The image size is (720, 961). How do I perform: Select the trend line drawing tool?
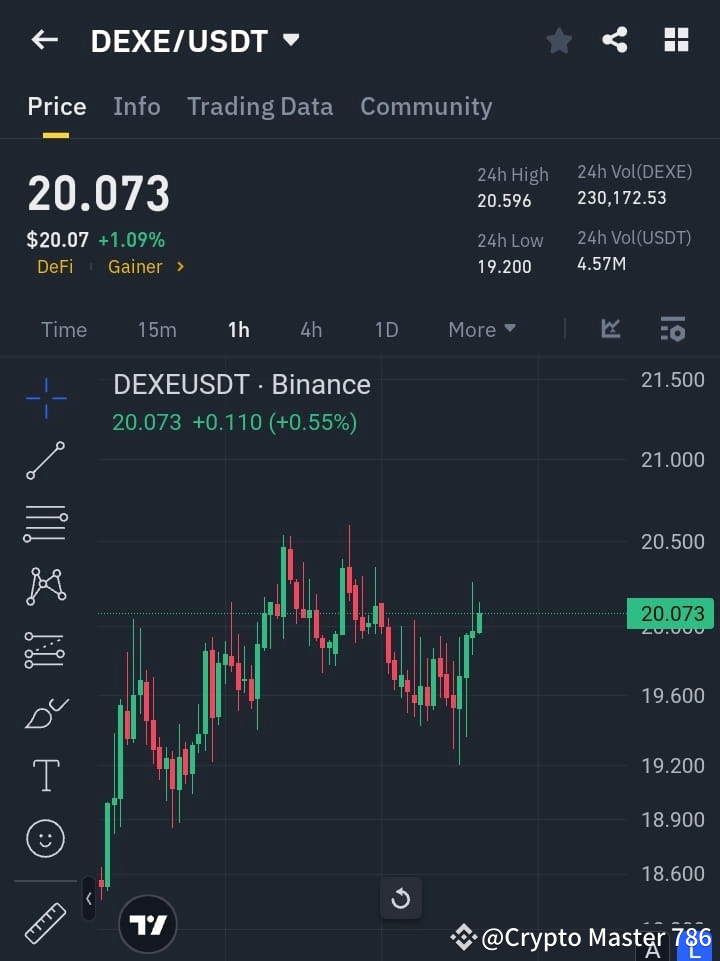point(45,461)
